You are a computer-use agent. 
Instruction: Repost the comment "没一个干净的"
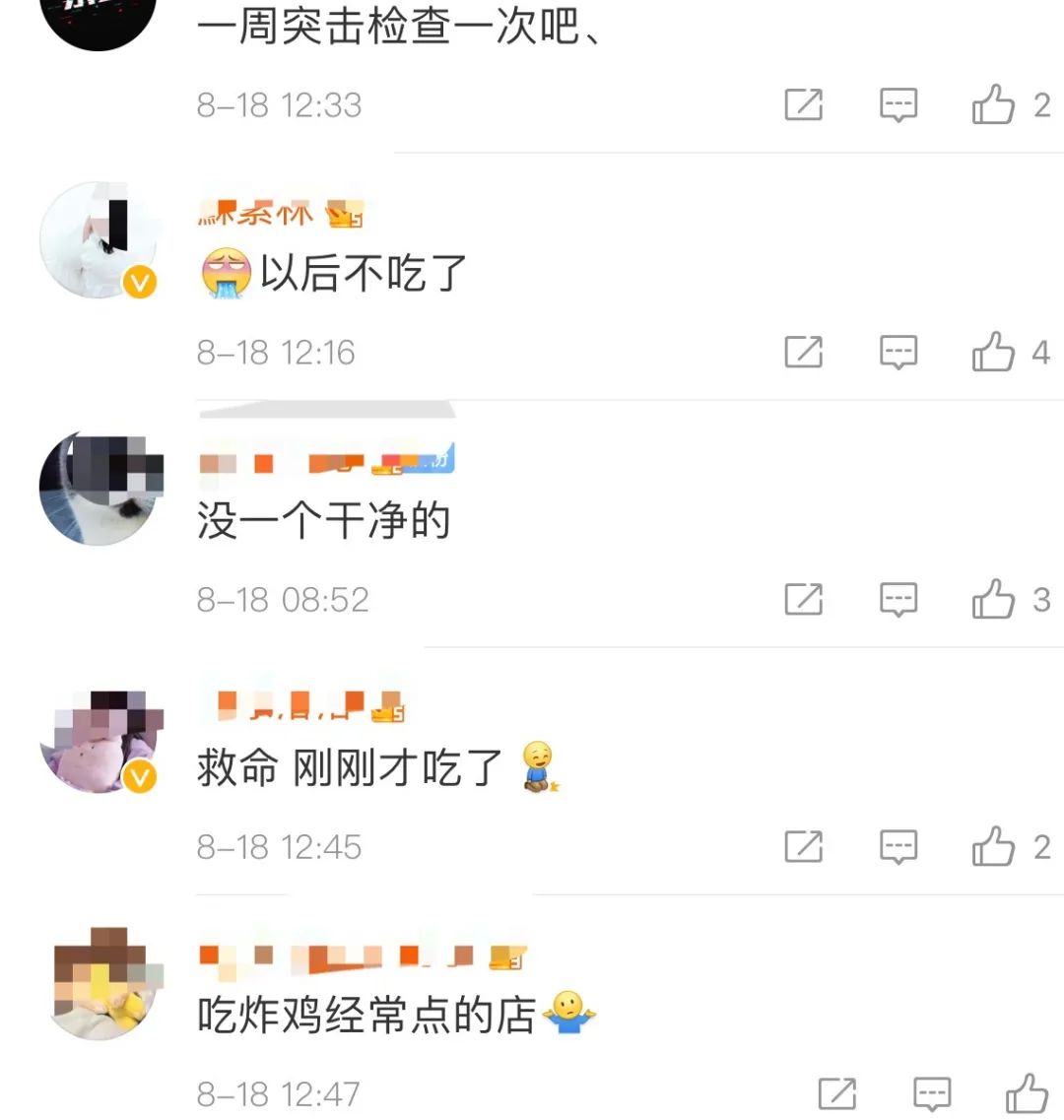point(803,599)
